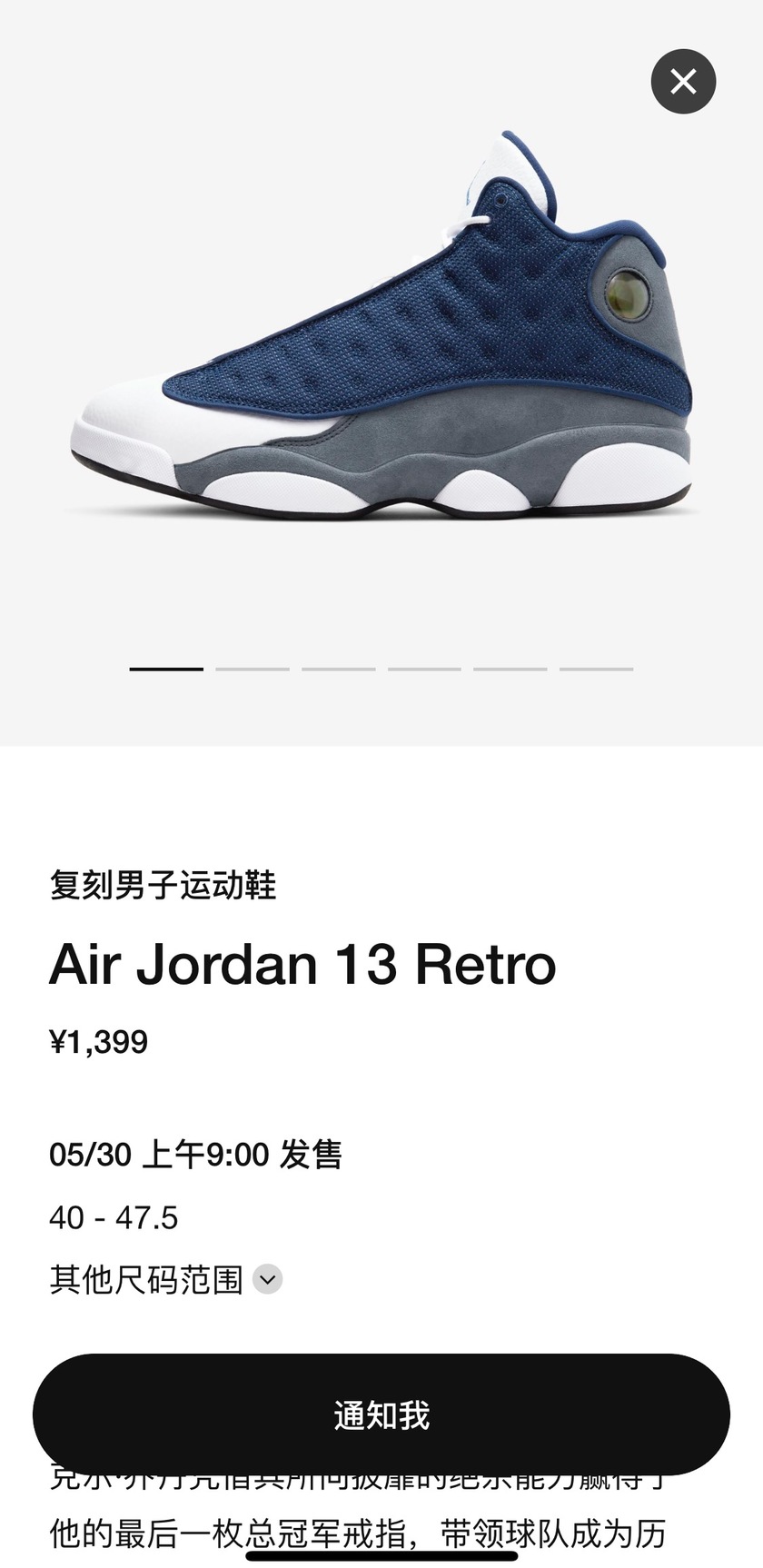Collapse the other size range selector

point(267,1279)
